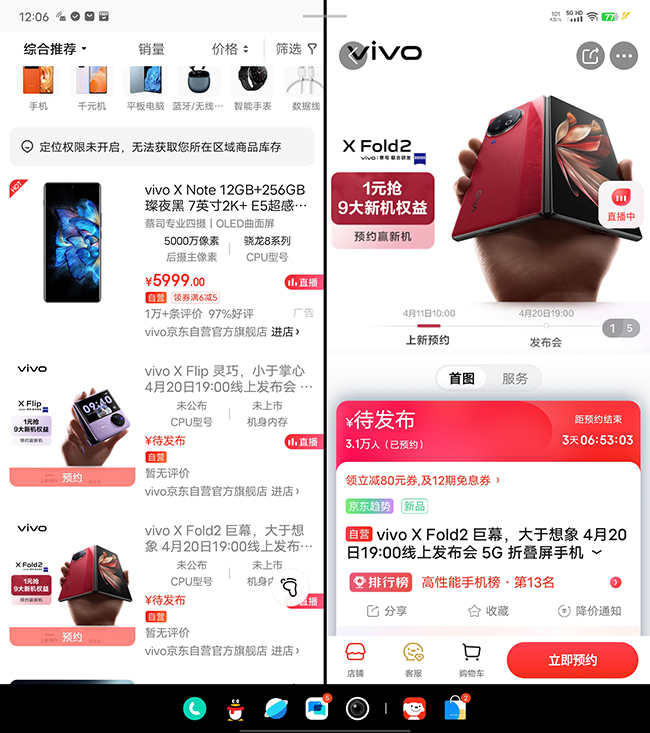Viewport: 650px width, 733px height.
Task: Switch to the 服务 tab
Action: click(x=515, y=379)
